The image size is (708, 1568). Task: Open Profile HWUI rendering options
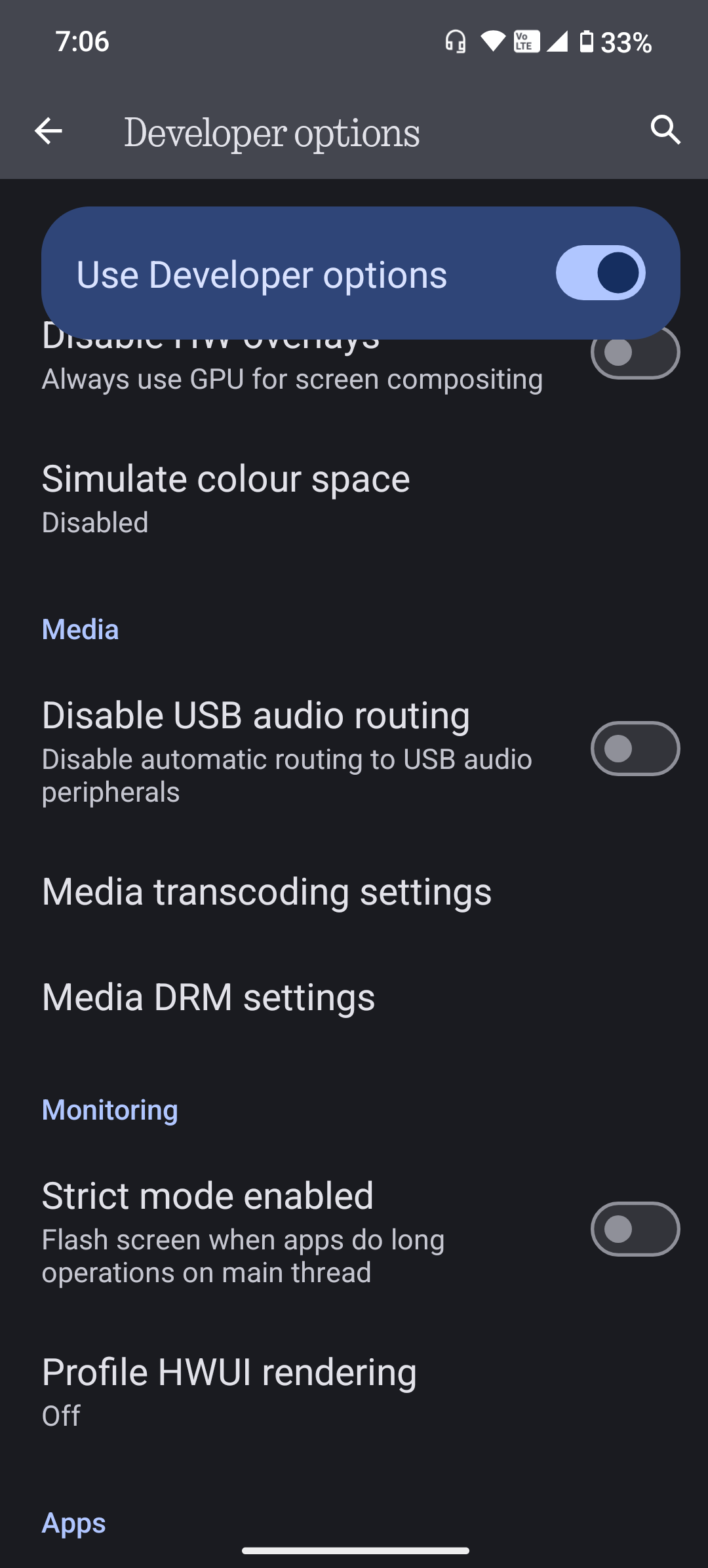[x=229, y=1388]
